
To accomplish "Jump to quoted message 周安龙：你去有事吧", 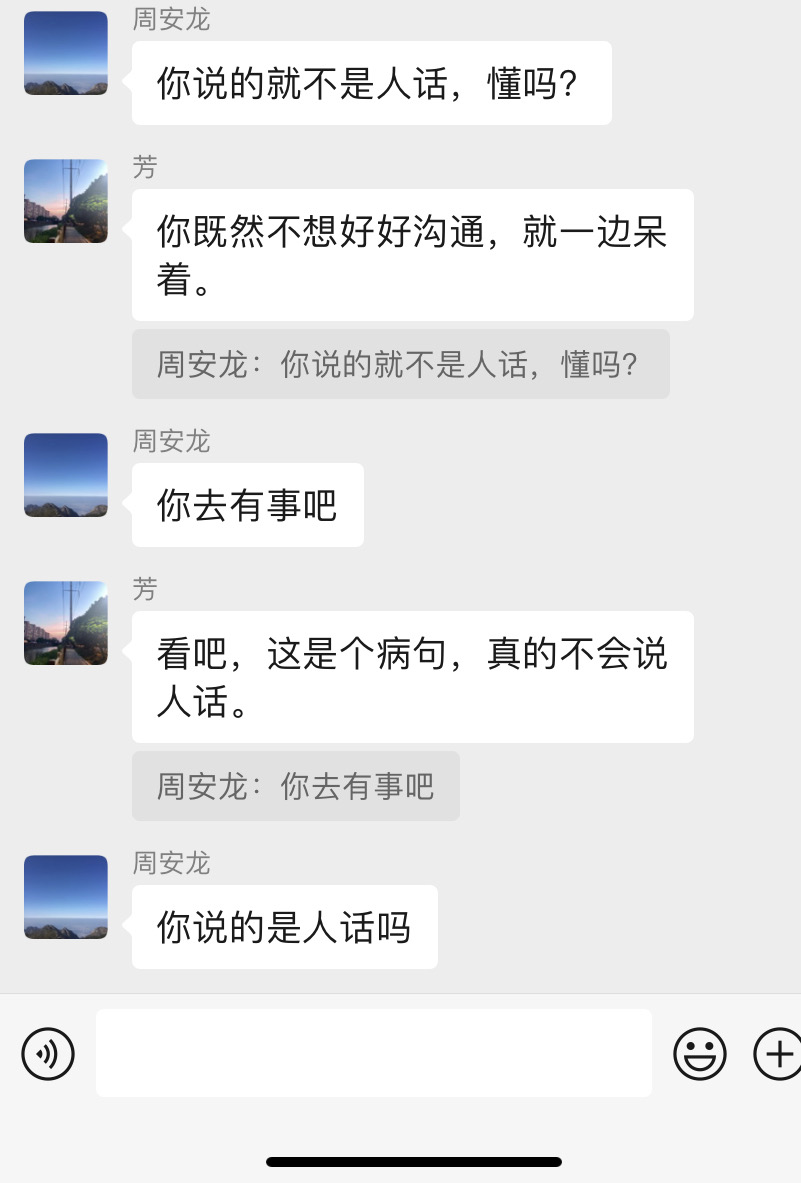I will pyautogui.click(x=295, y=786).
